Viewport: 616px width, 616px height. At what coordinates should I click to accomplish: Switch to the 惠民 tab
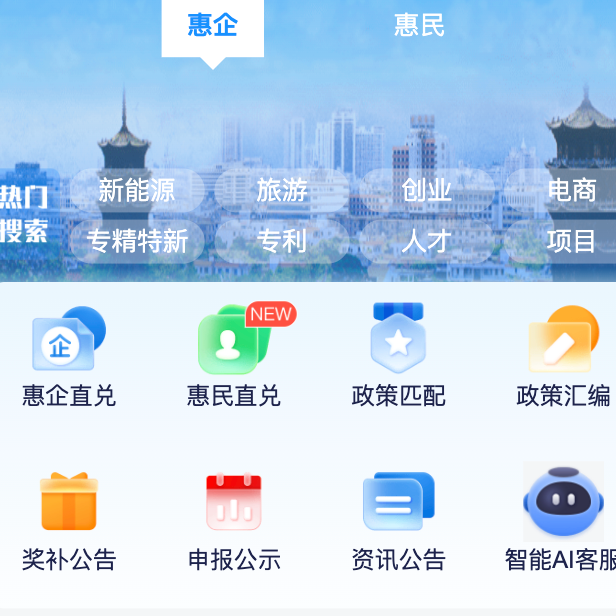[x=419, y=26]
